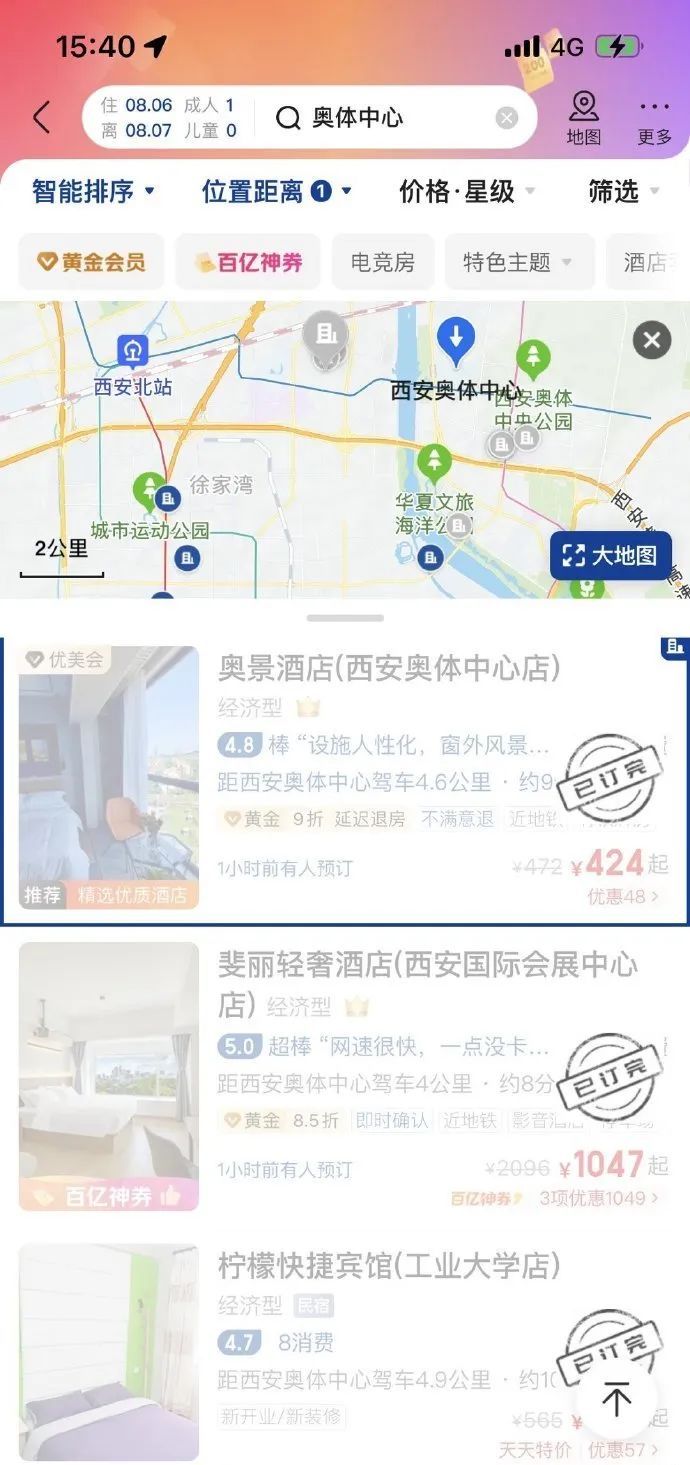Expand the 位置距离 filter dropdown
Viewport: 690px width, 1465px height.
click(277, 191)
